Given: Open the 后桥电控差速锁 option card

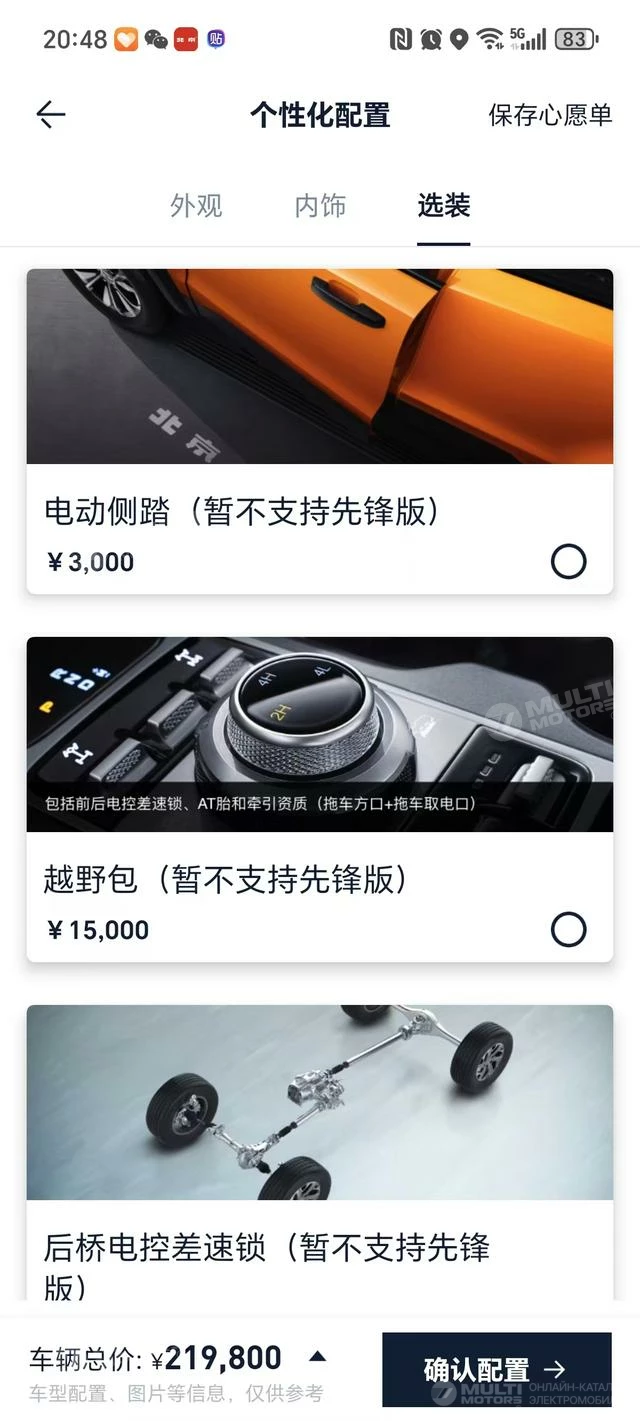Looking at the screenshot, I should coord(320,1150).
